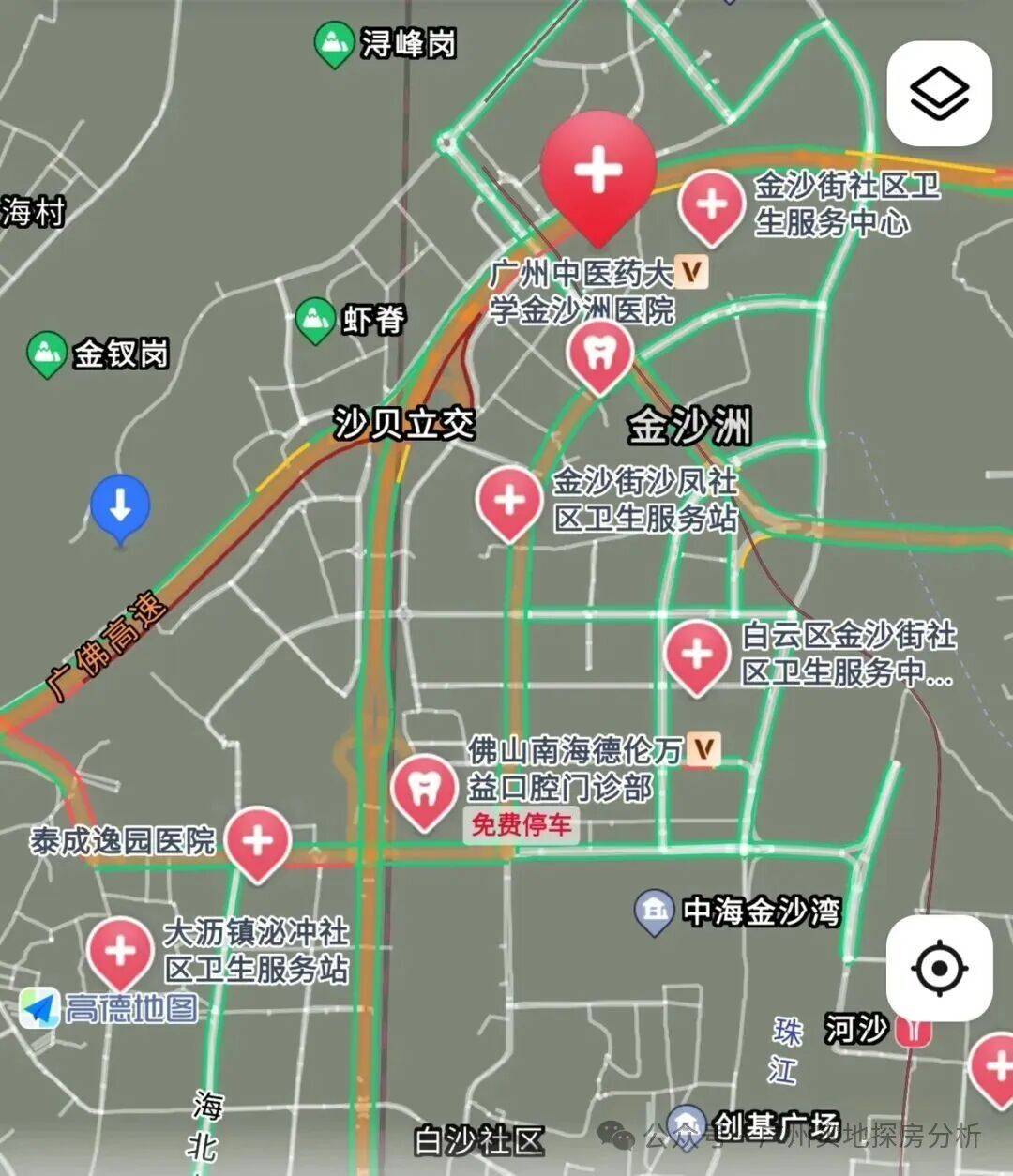Tap the 河沙 metro station marker

pos(912,1031)
